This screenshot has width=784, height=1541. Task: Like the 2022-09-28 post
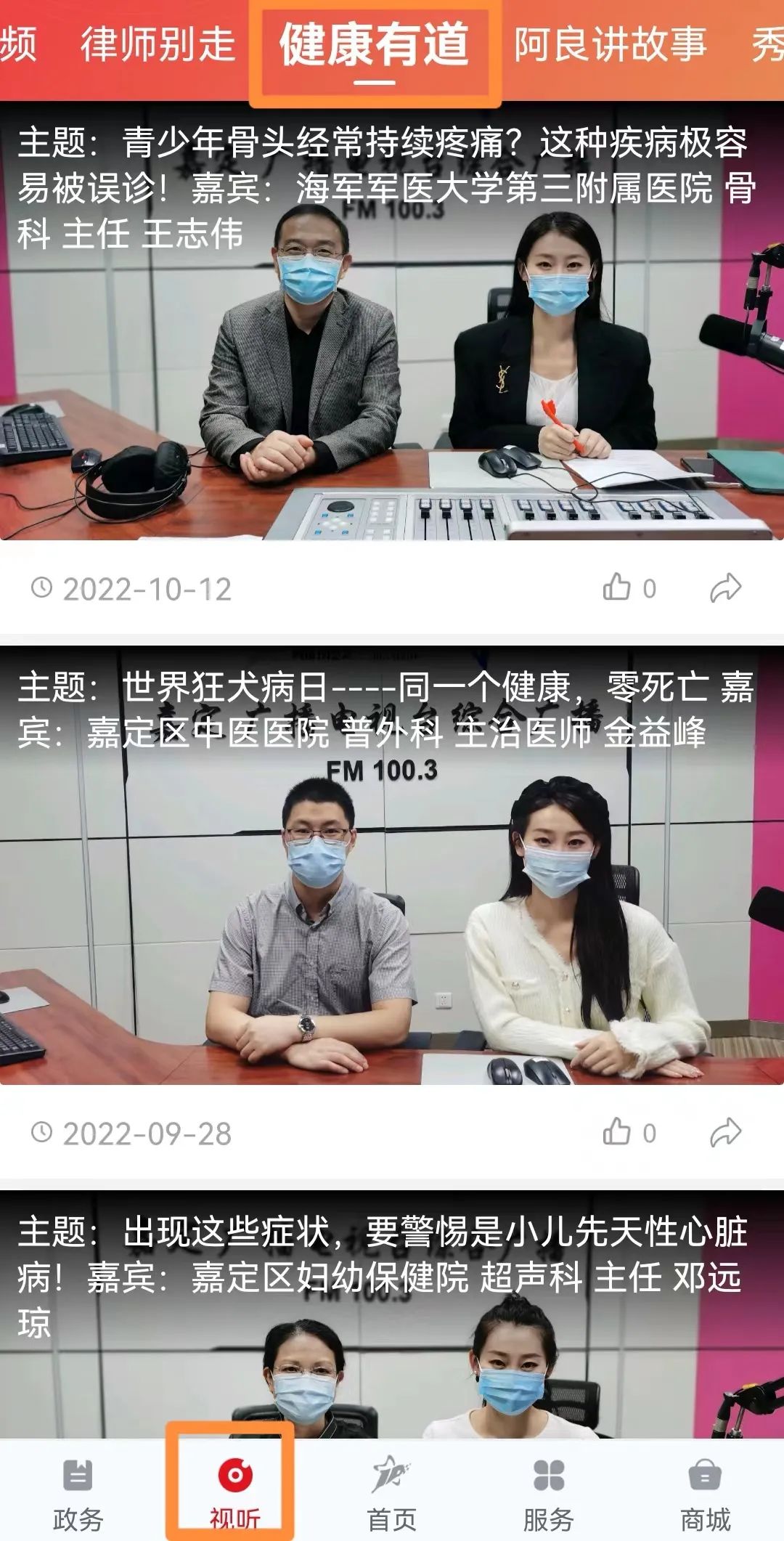pos(618,1132)
